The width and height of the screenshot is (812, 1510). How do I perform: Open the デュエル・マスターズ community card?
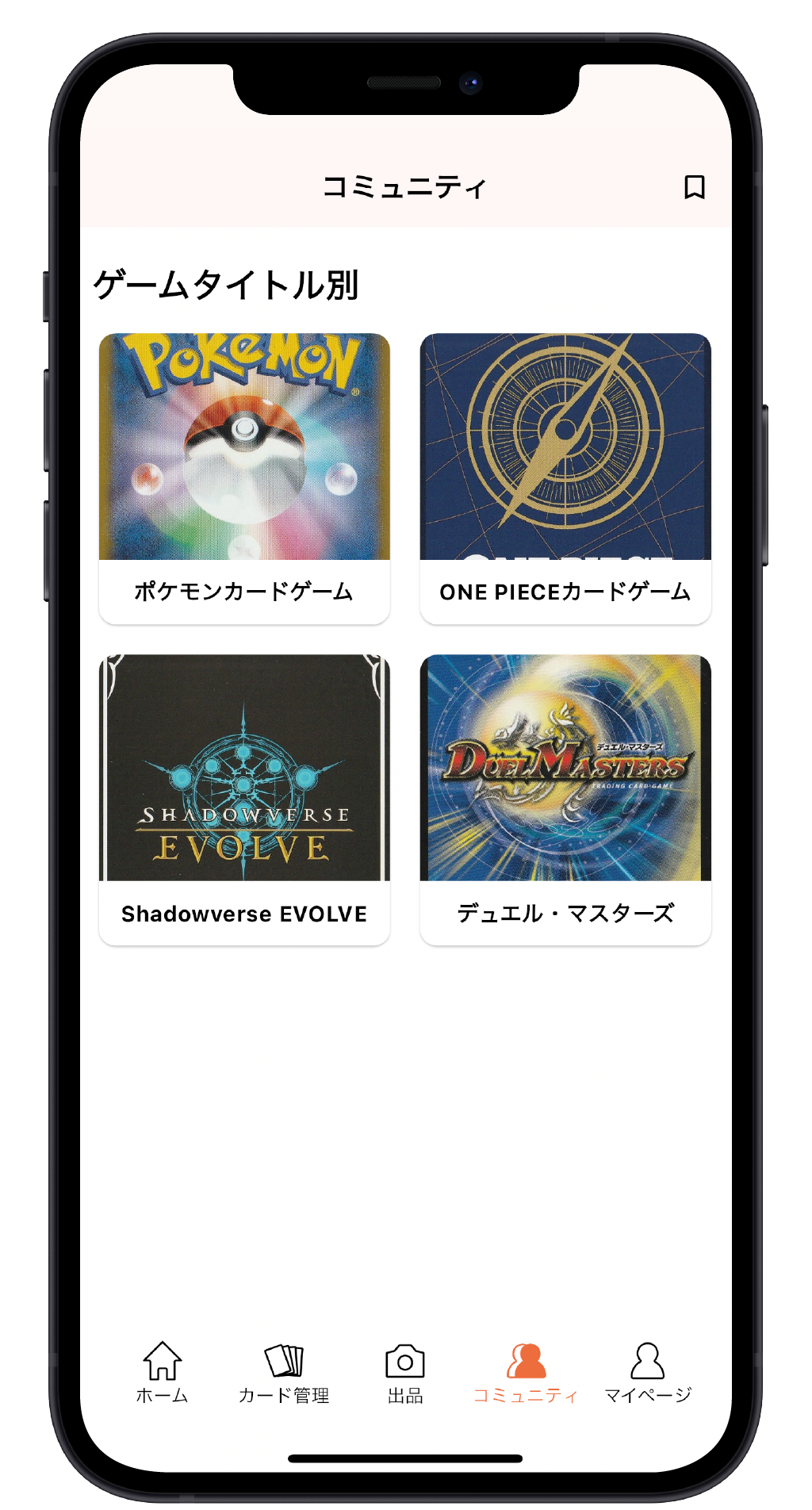coord(565,799)
